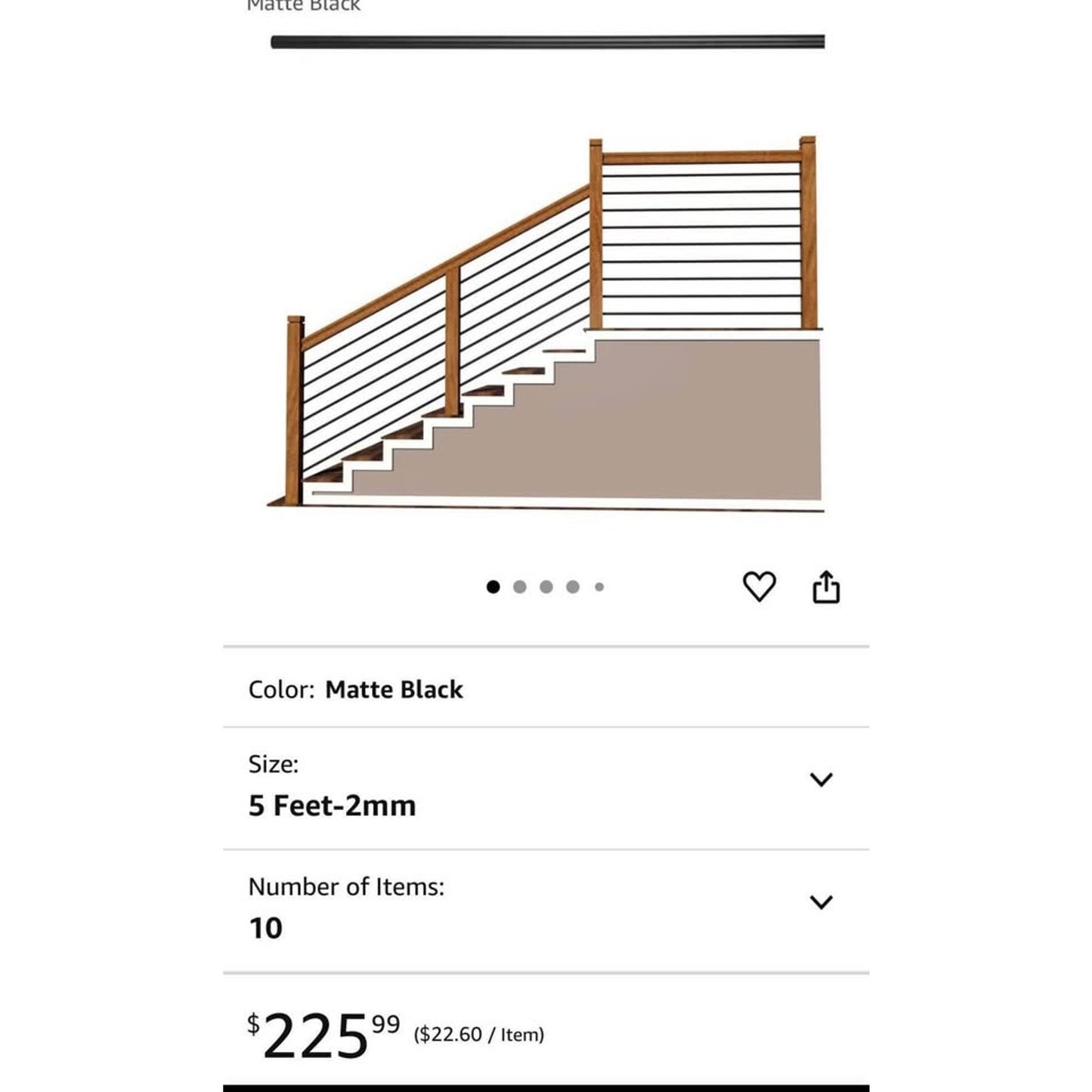This screenshot has height=1092, width=1092.
Task: Add product to wishlist with heart icon
Action: pos(759,586)
